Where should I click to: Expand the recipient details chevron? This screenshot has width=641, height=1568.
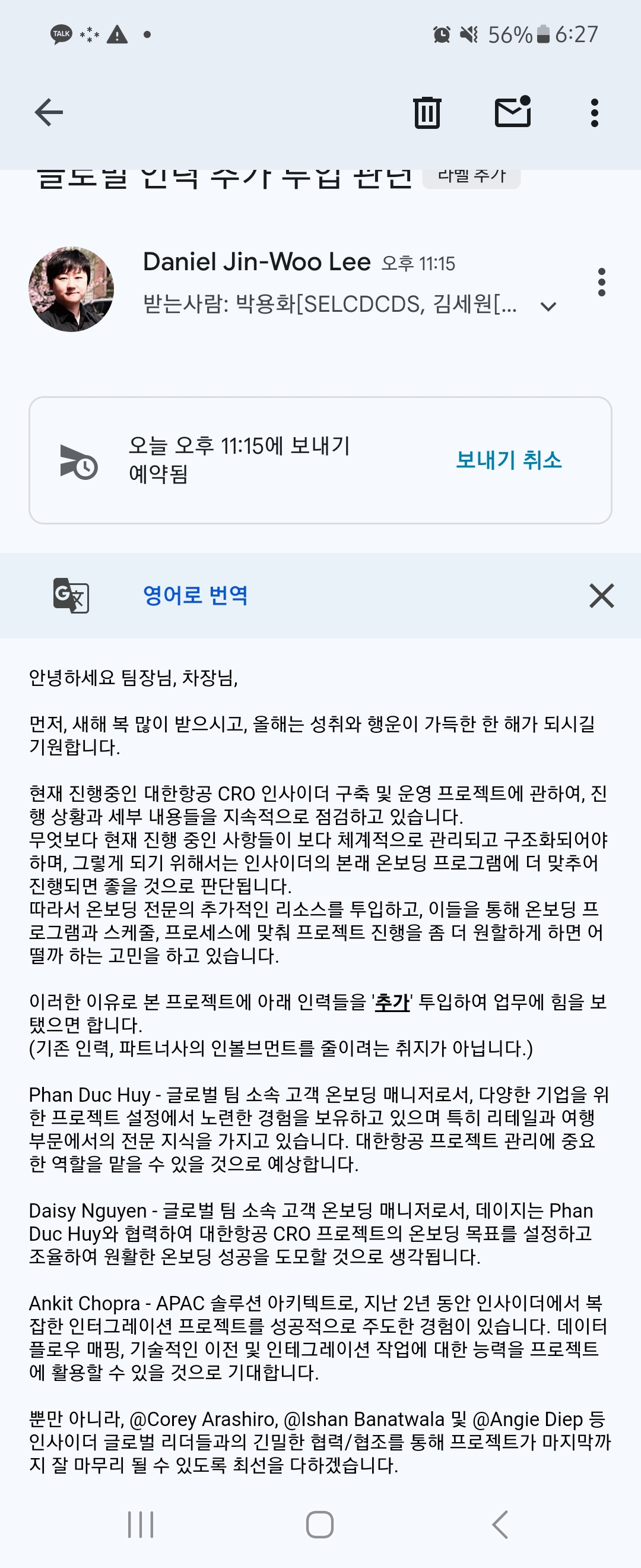point(548,306)
